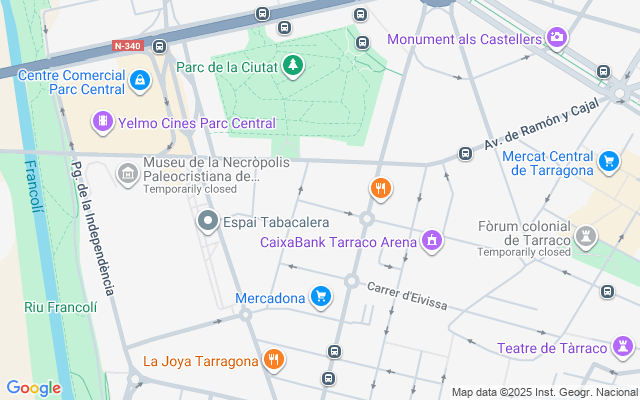Image resolution: width=640 pixels, height=400 pixels.
Task: Tap the unlabeled restaurant pin above Tarraco Arena
Action: [380, 189]
